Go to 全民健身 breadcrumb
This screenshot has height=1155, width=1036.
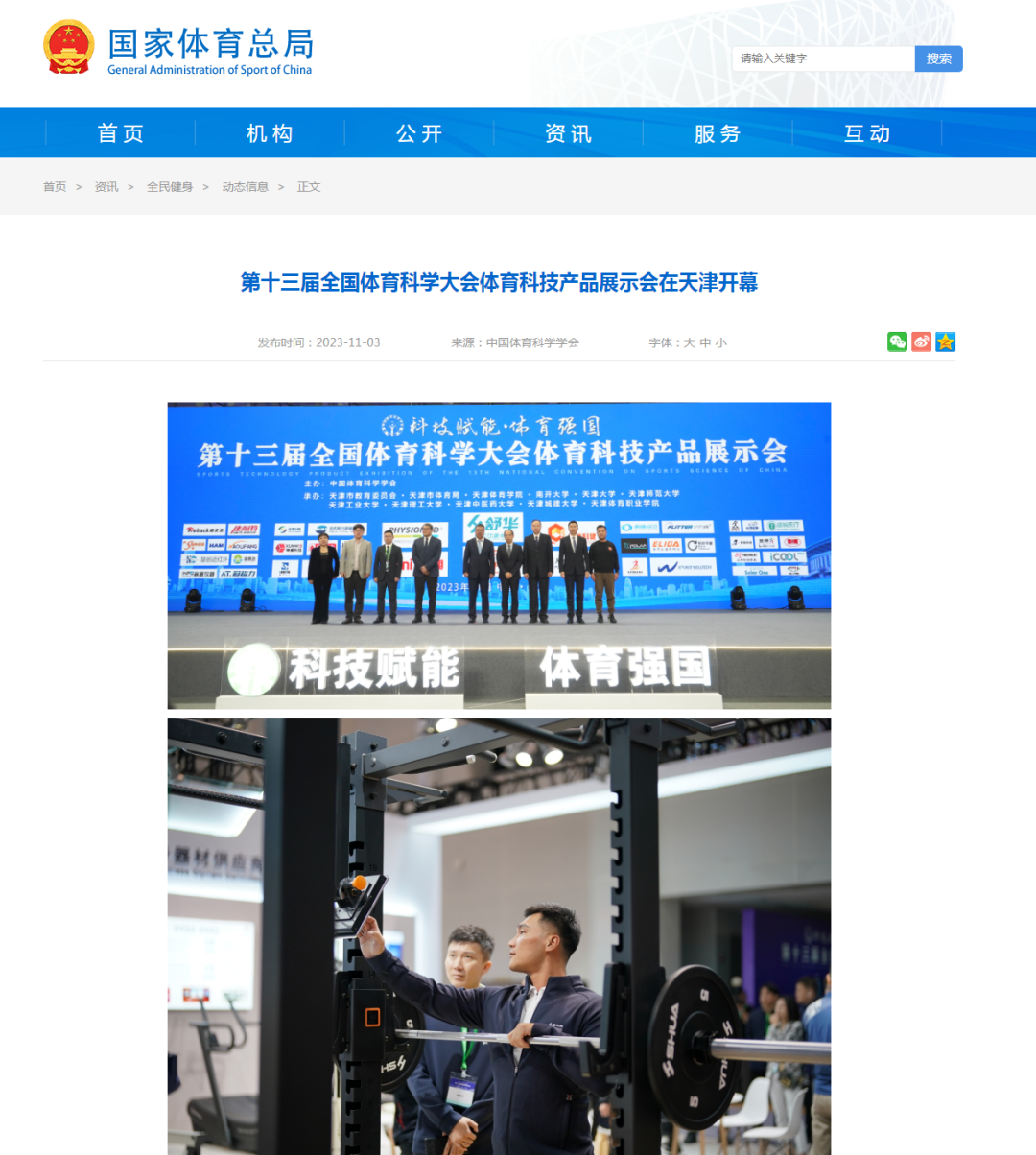(170, 187)
